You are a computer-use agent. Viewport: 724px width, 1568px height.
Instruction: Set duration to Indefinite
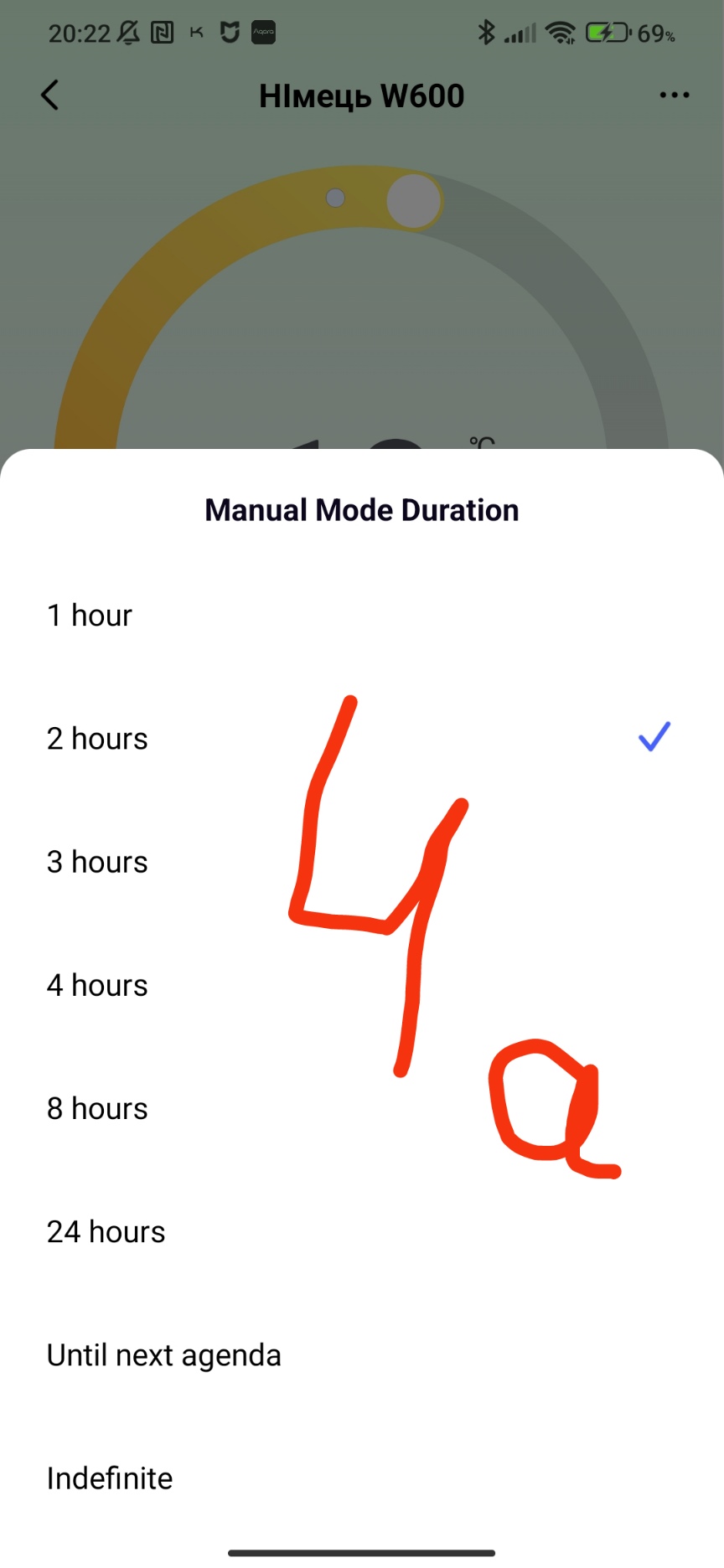point(110,1478)
